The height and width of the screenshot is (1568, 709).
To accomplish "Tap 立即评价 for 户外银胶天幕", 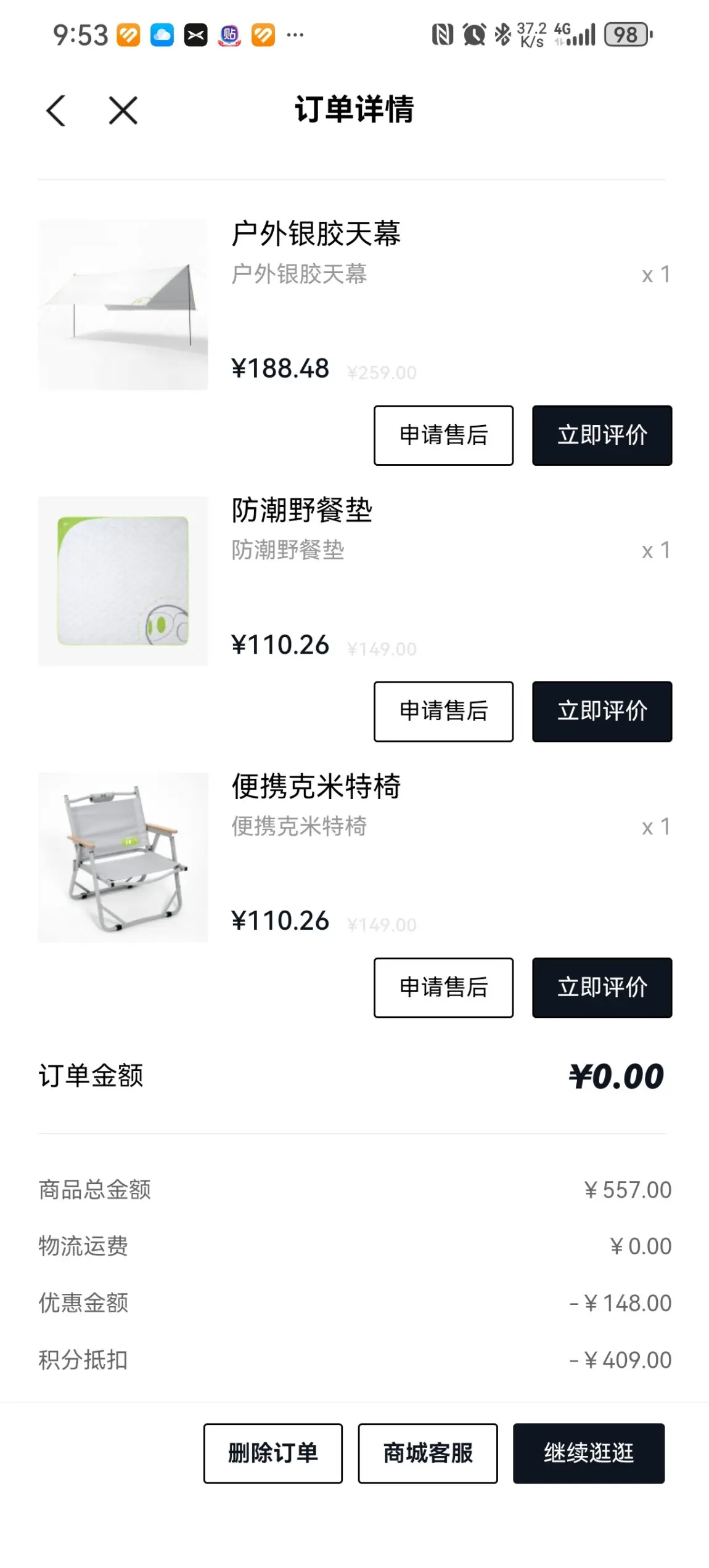I will (602, 435).
